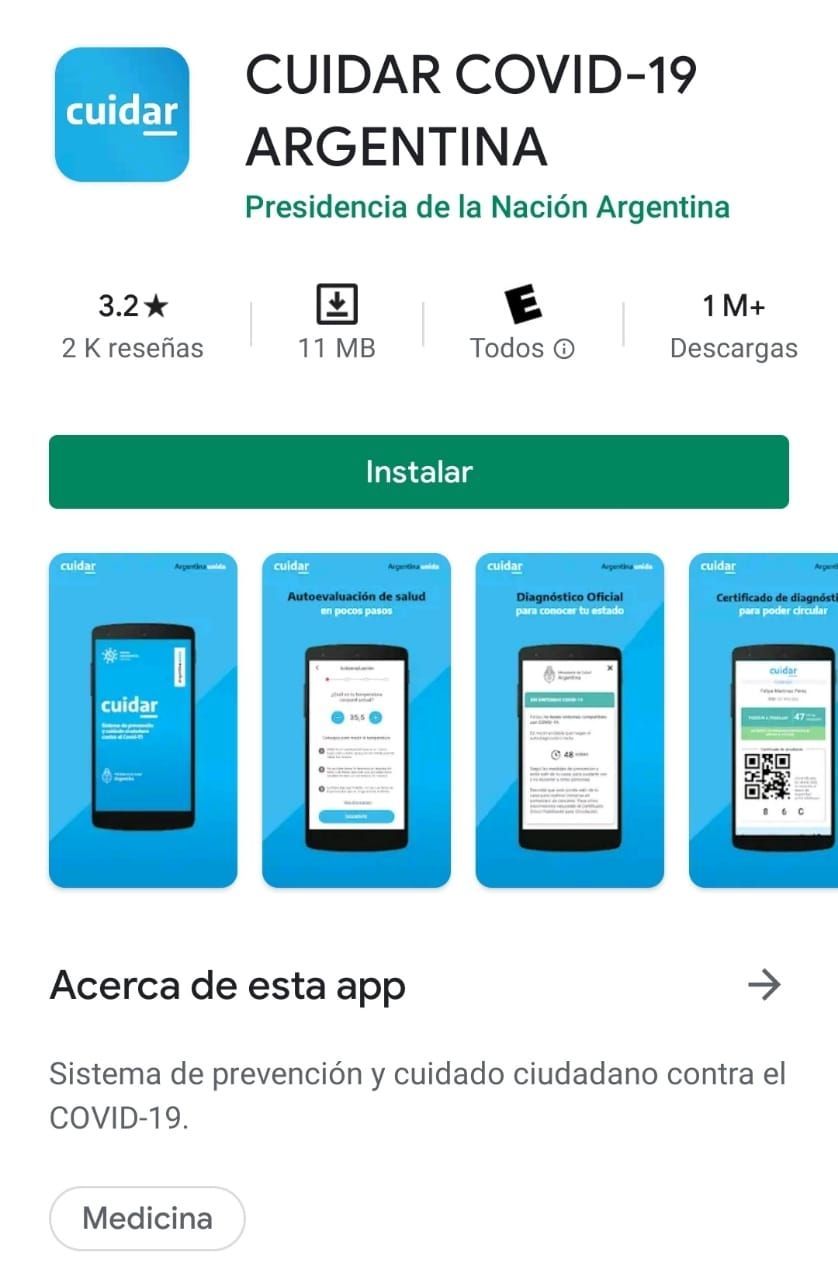Select the Medicina category chip
Viewport: 838px width, 1280px height.
(146, 1218)
